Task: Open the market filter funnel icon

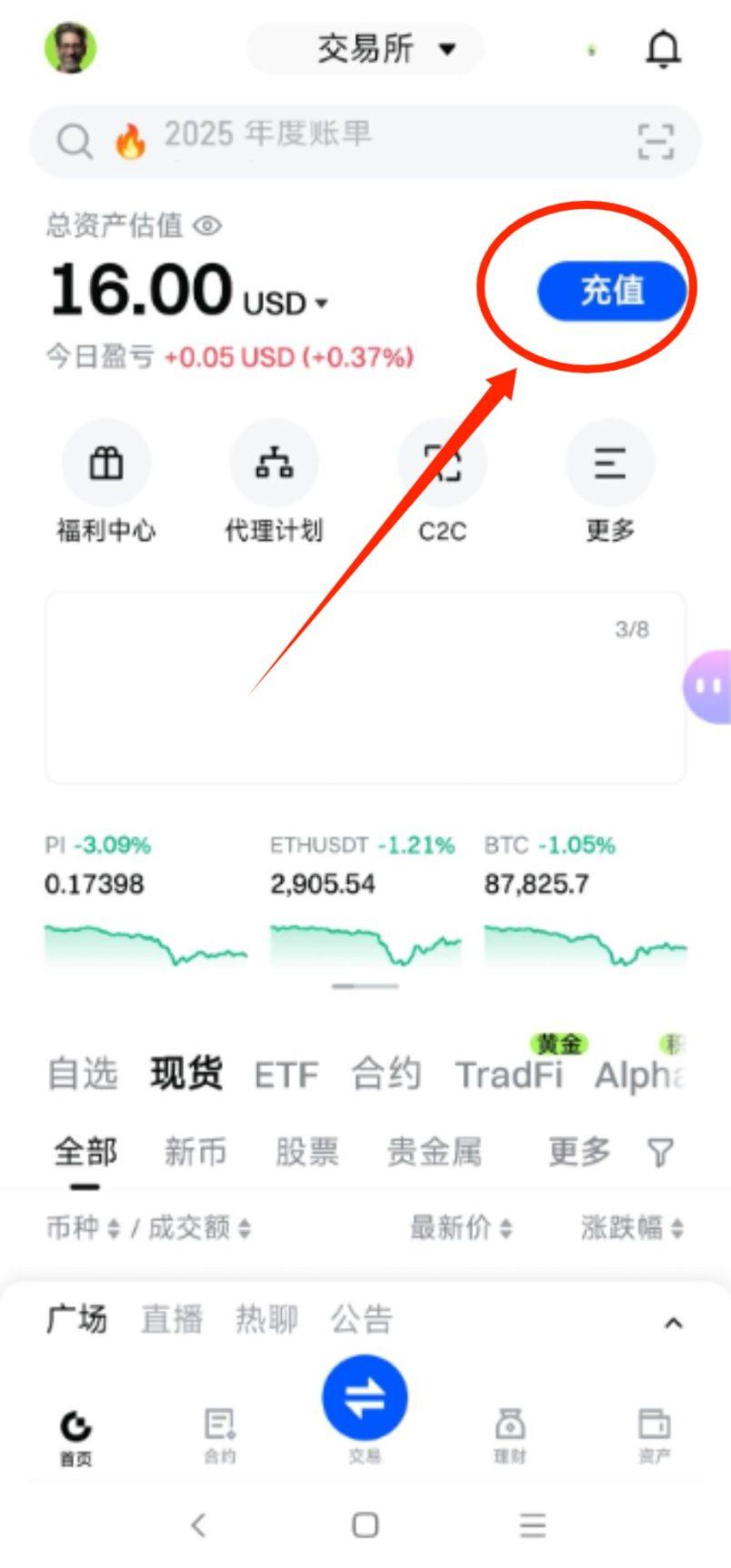Action: (x=661, y=1154)
